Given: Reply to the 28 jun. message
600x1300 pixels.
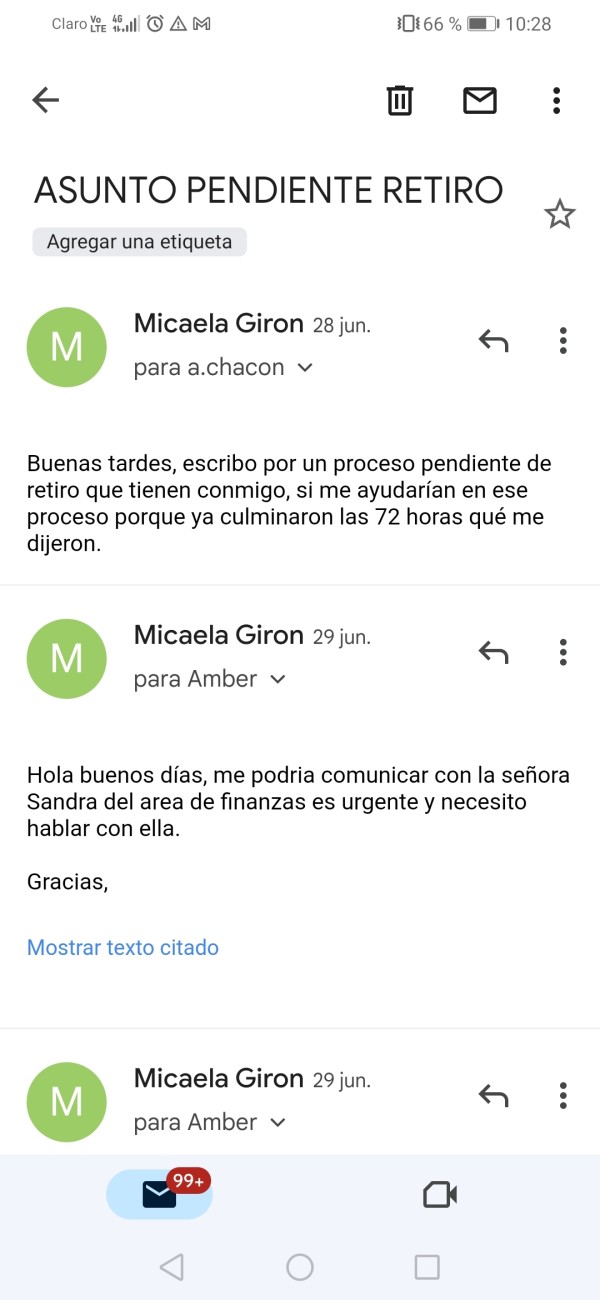Looking at the screenshot, I should (493, 341).
